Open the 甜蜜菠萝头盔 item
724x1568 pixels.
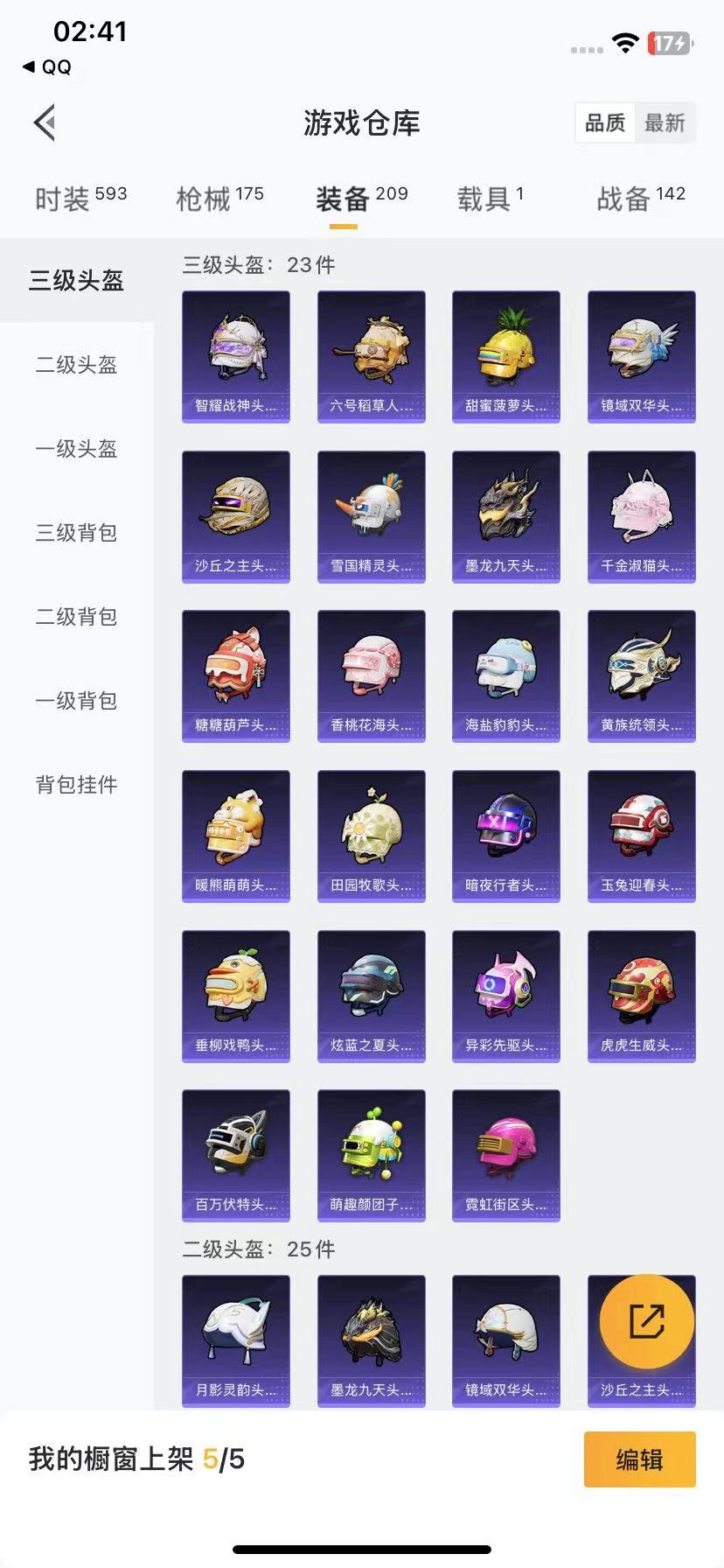tap(506, 356)
